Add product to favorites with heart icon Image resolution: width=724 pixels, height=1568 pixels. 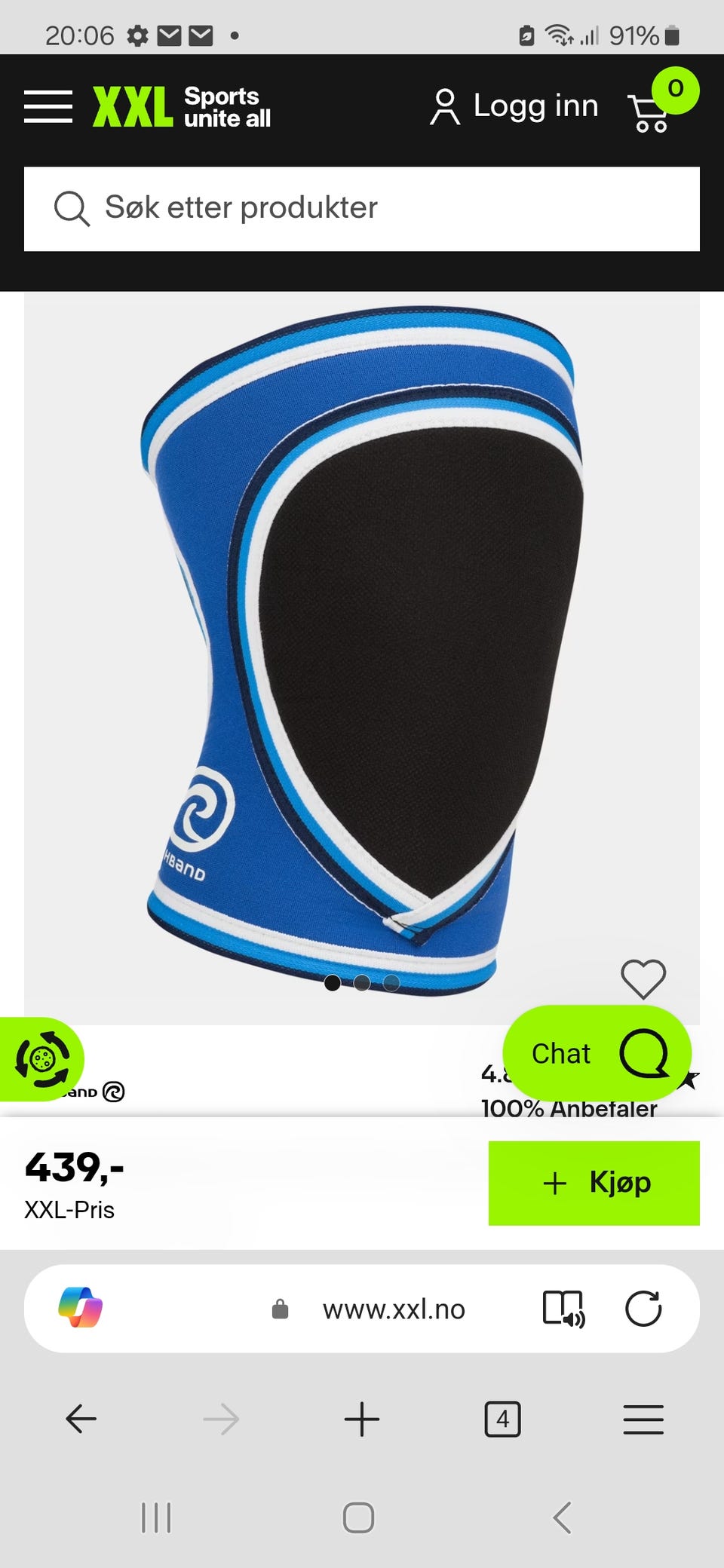pyautogui.click(x=643, y=979)
